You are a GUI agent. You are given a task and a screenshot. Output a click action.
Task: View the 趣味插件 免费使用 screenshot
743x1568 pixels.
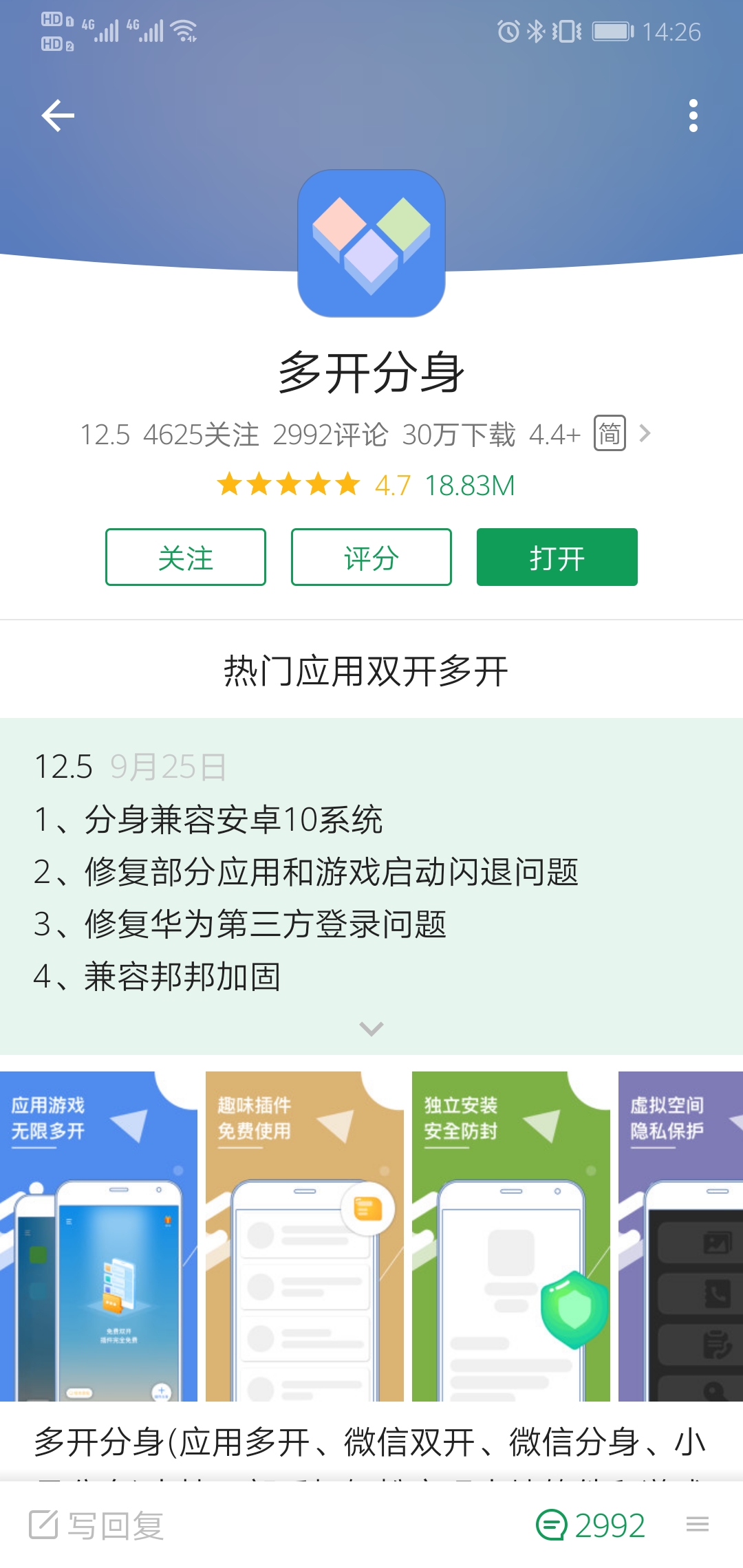coord(305,1236)
